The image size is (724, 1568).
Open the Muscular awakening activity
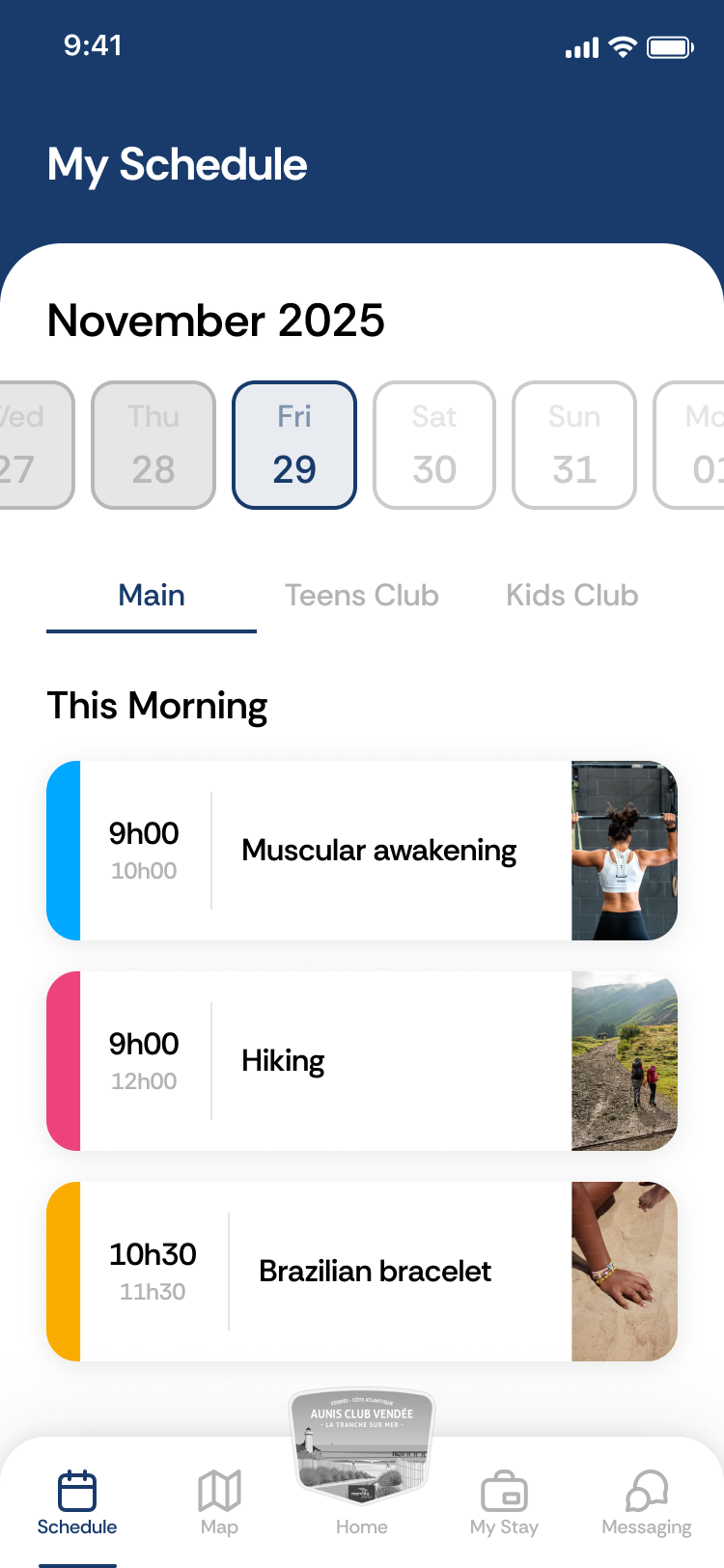362,851
